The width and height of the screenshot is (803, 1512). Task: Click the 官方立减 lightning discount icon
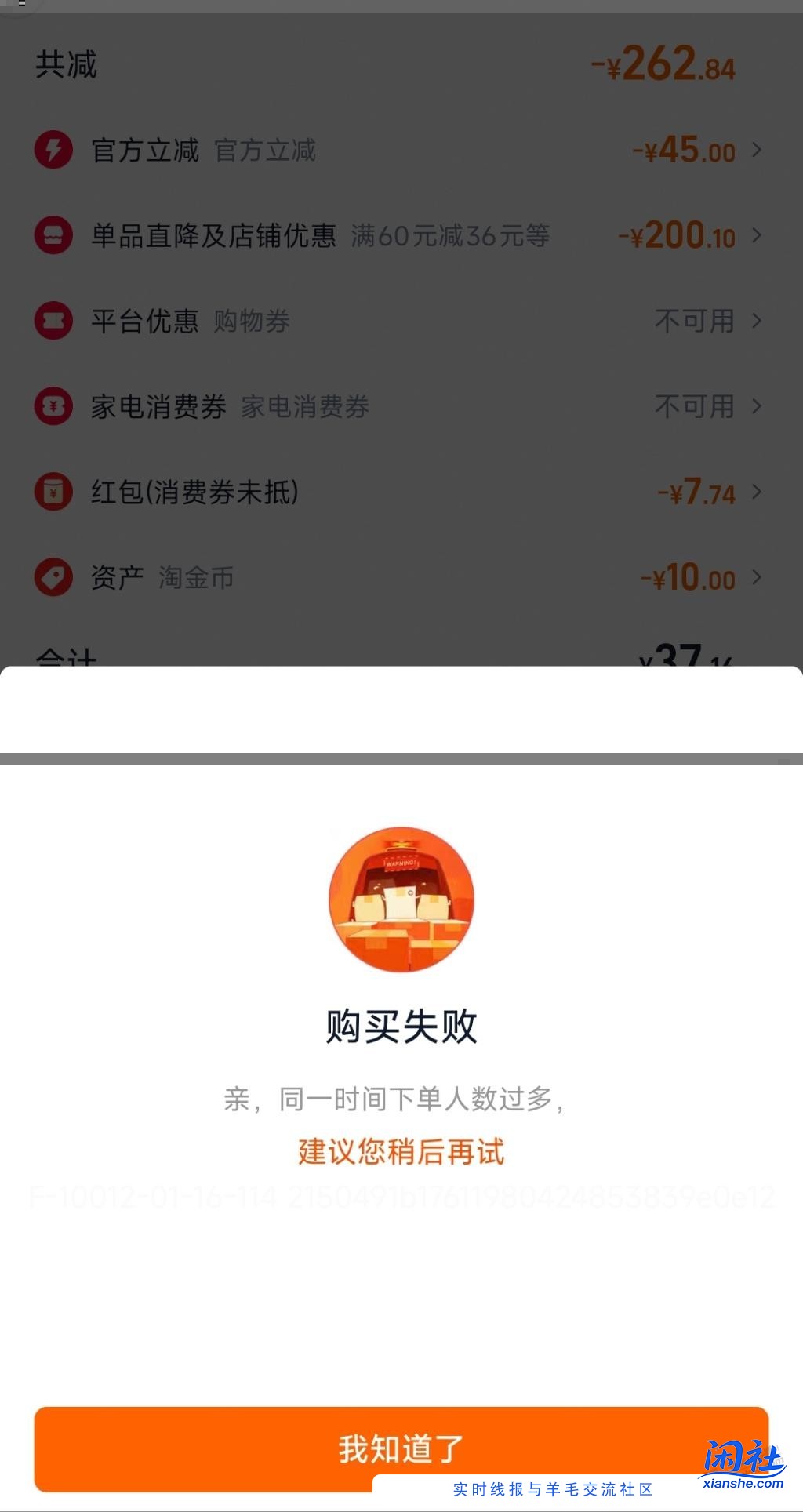point(53,151)
